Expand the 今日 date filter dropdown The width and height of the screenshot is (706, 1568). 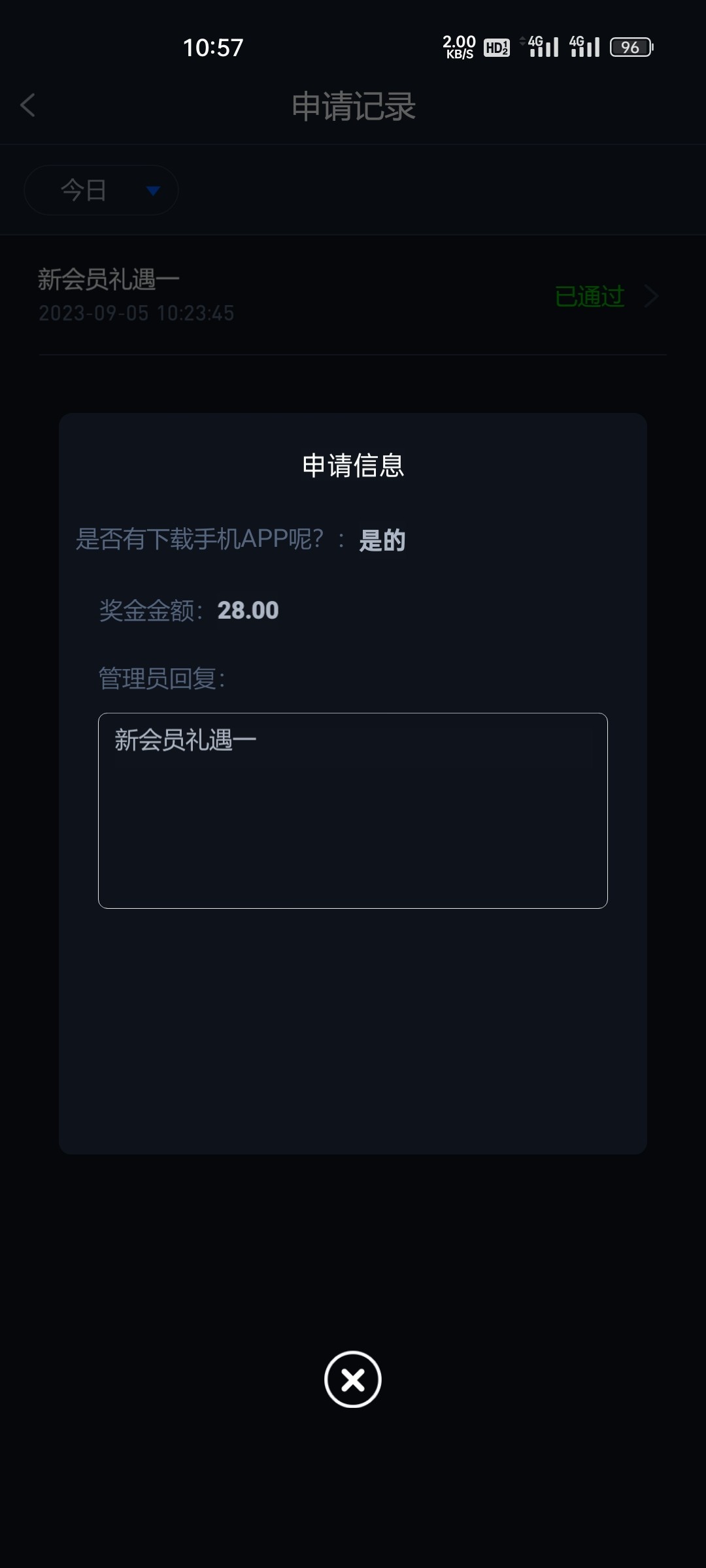coord(101,190)
